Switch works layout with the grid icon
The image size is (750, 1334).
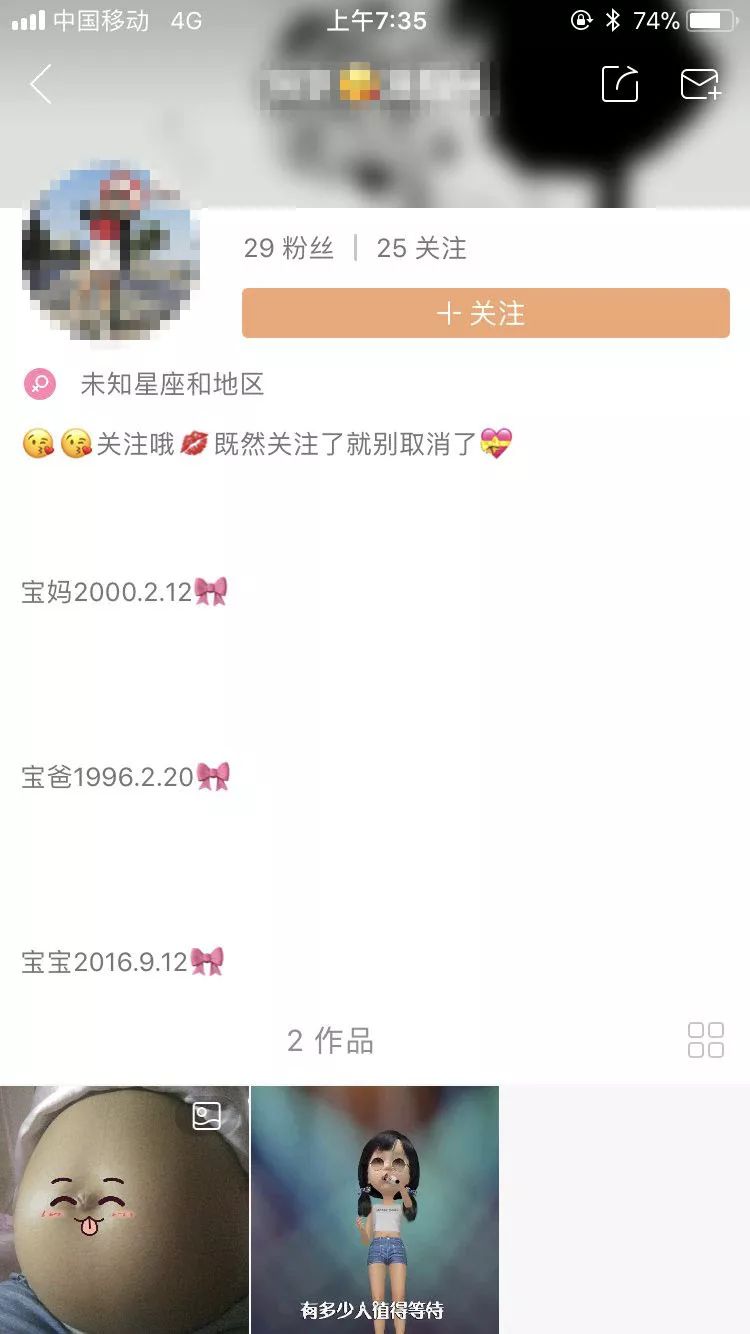click(x=705, y=1040)
